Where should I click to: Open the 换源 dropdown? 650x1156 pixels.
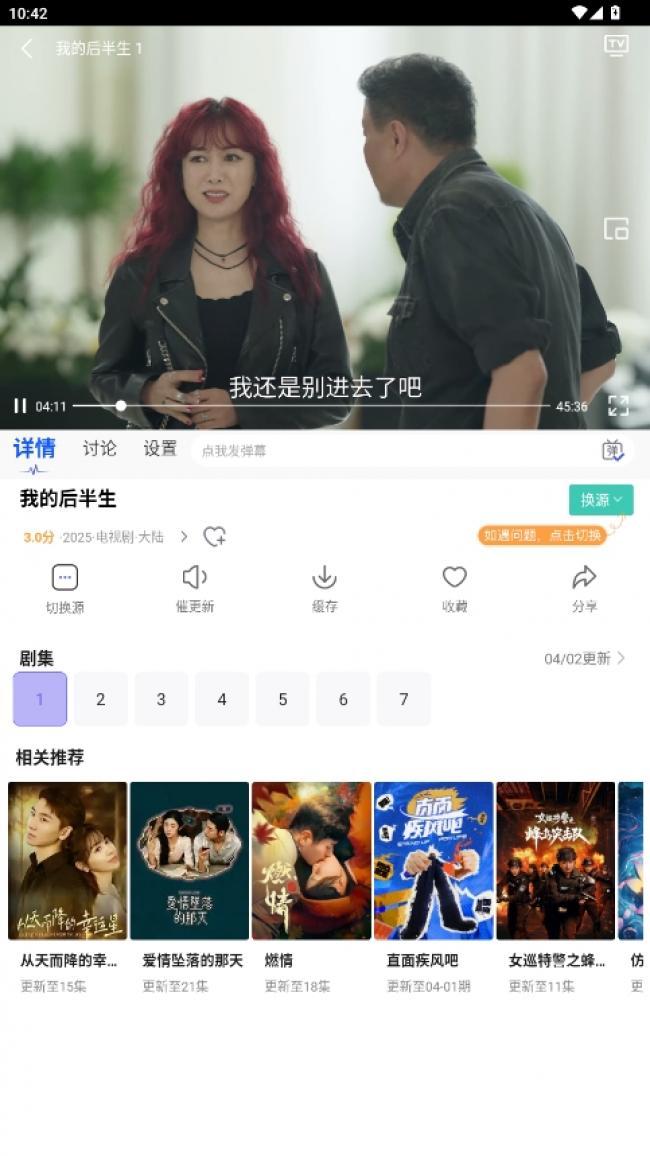(601, 500)
